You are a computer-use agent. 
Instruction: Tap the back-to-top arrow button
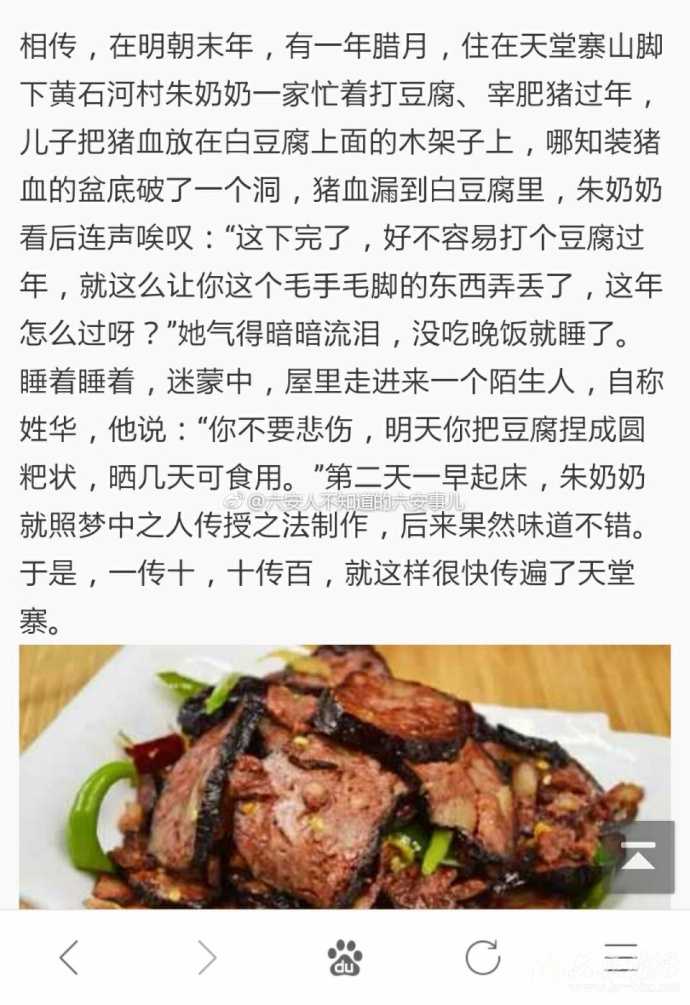pos(641,857)
